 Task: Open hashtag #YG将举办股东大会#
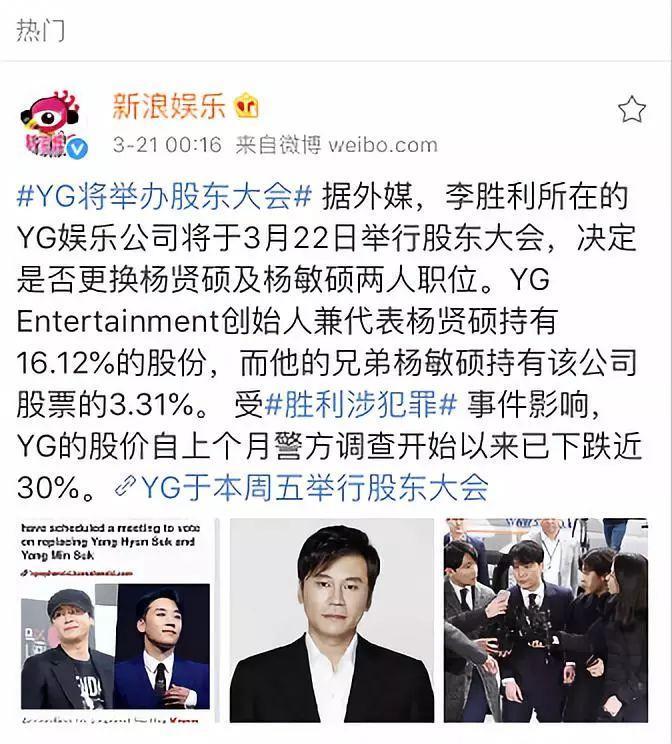pyautogui.click(x=166, y=195)
